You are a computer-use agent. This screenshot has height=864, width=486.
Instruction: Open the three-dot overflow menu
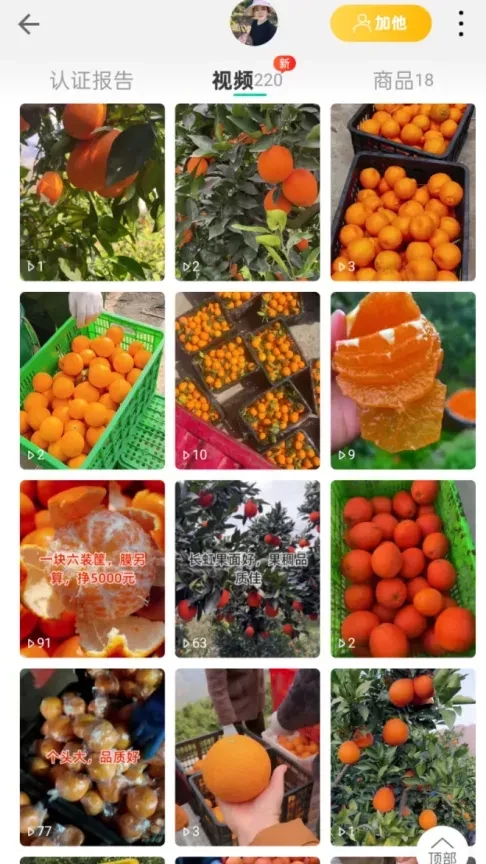461,24
